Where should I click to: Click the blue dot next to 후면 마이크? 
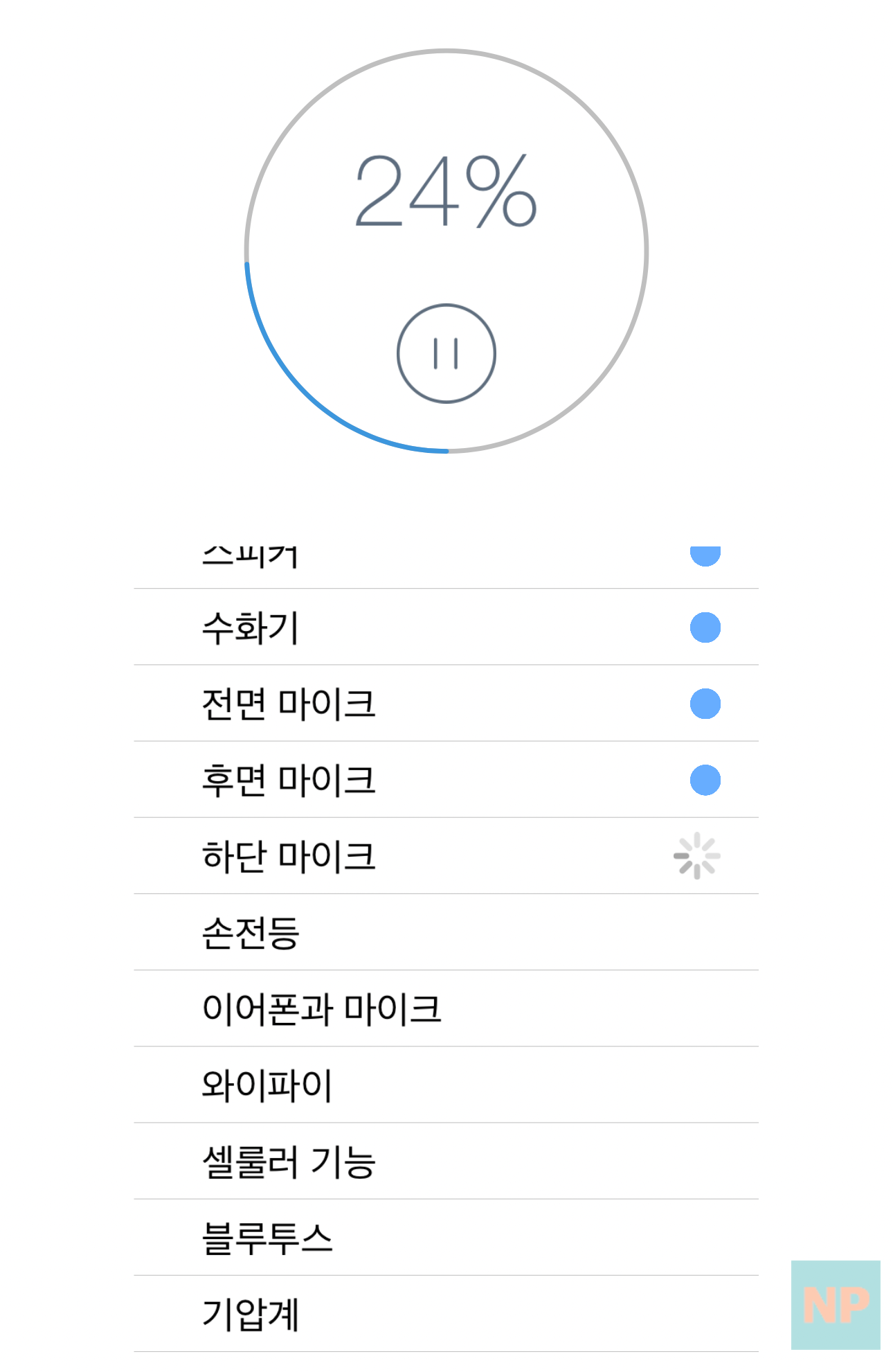pyautogui.click(x=704, y=779)
